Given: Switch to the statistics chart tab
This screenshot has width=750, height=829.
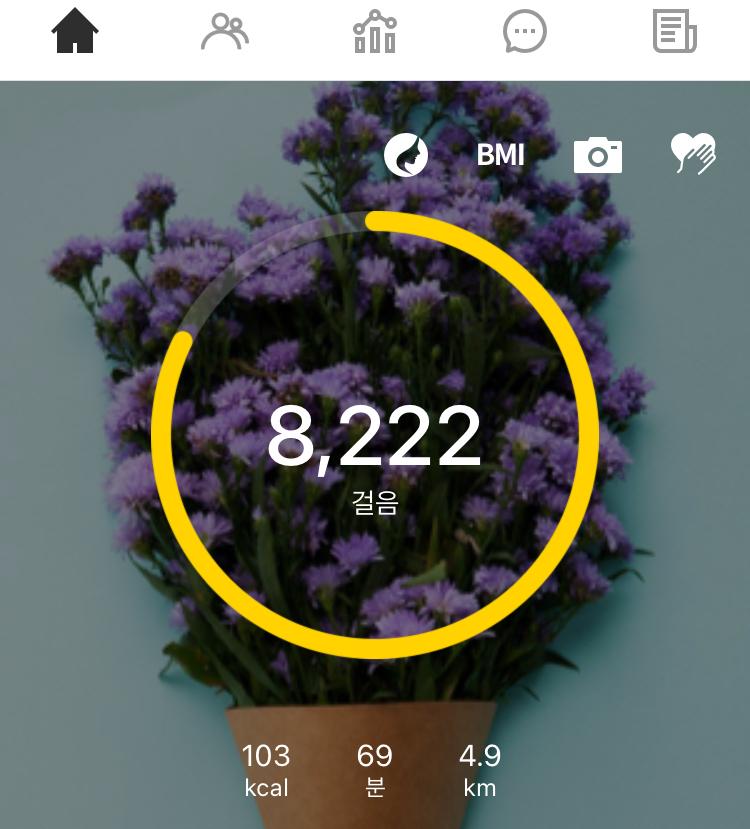Looking at the screenshot, I should click(x=375, y=32).
